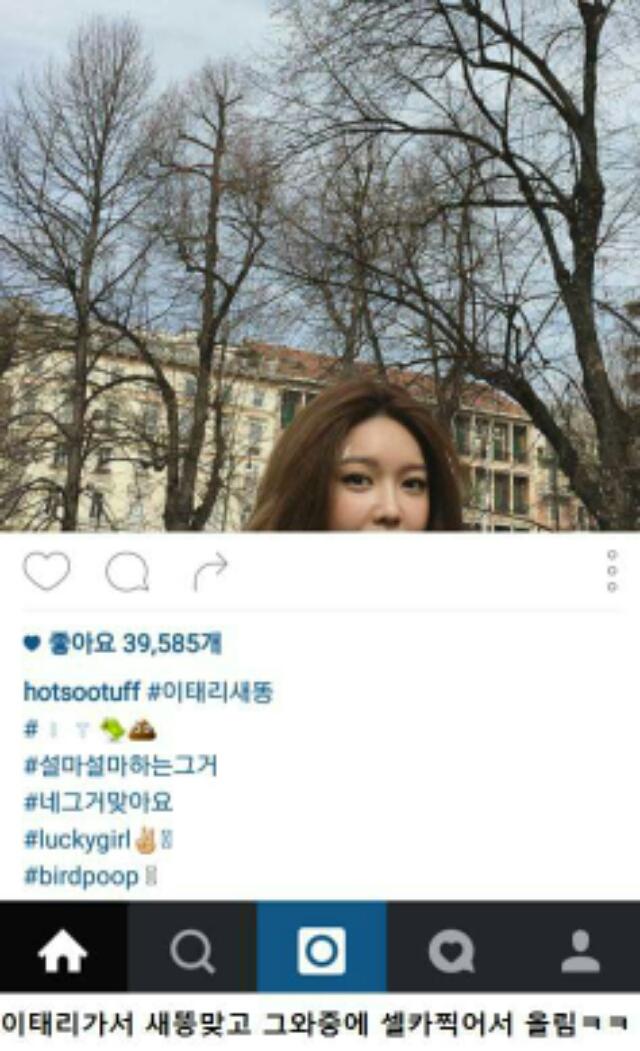Open the #네그거맞아요 hashtag
Image resolution: width=640 pixels, height=1051 pixels.
(x=98, y=802)
